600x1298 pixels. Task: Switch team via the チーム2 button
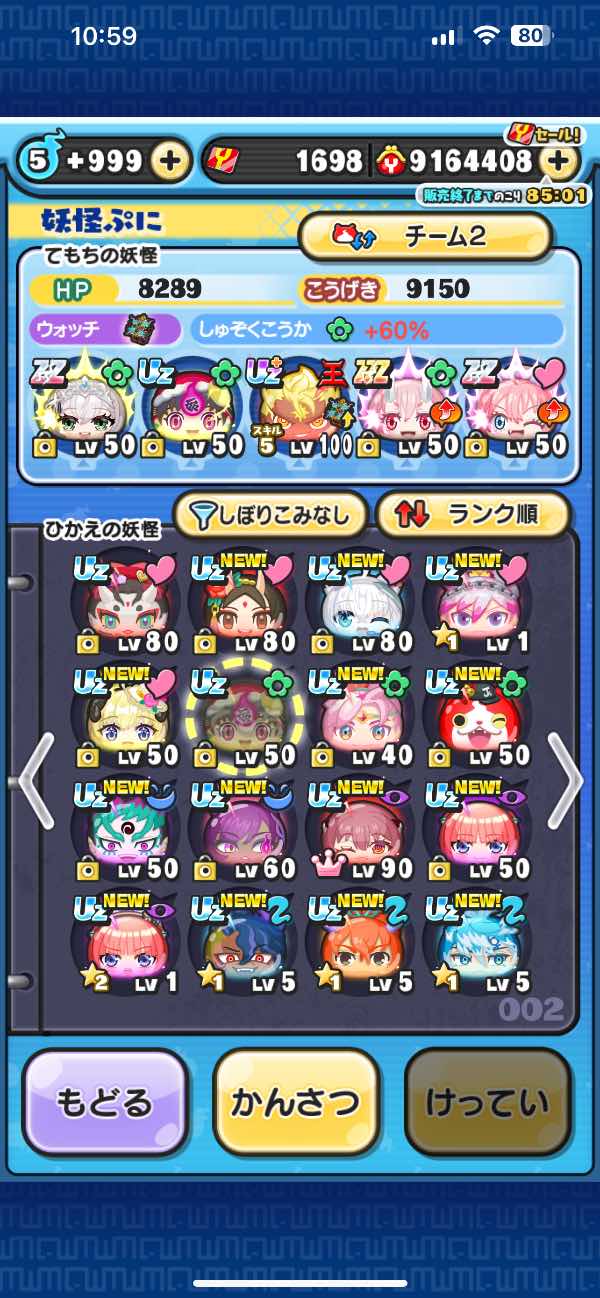pyautogui.click(x=426, y=236)
